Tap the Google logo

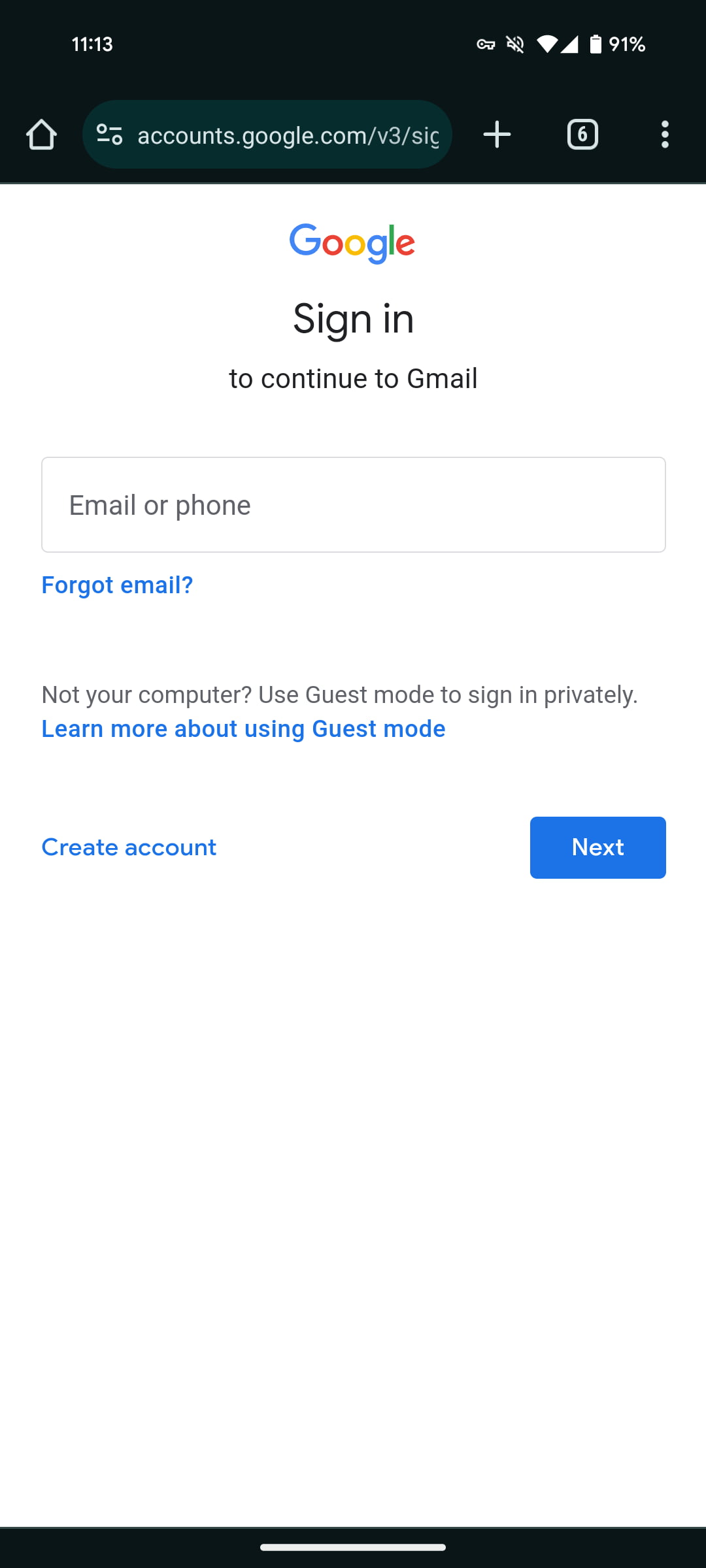point(353,242)
